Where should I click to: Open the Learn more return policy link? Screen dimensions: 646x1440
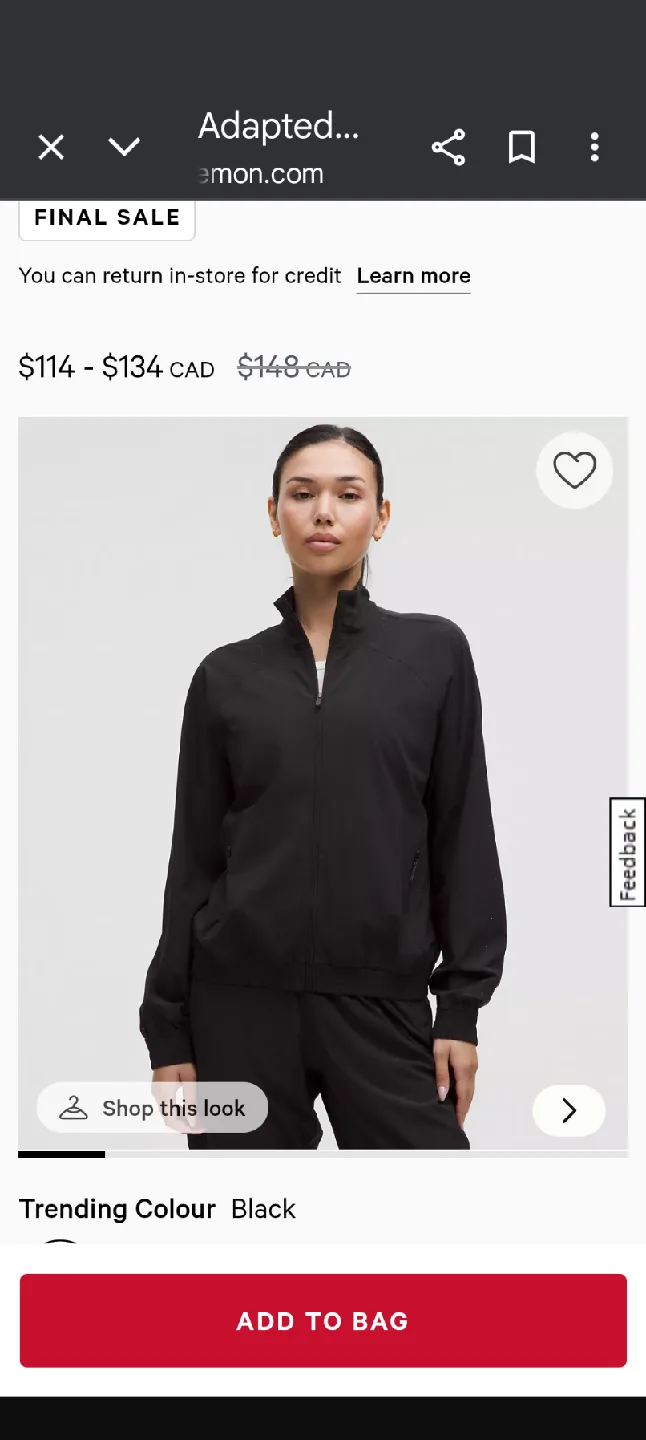click(x=413, y=276)
